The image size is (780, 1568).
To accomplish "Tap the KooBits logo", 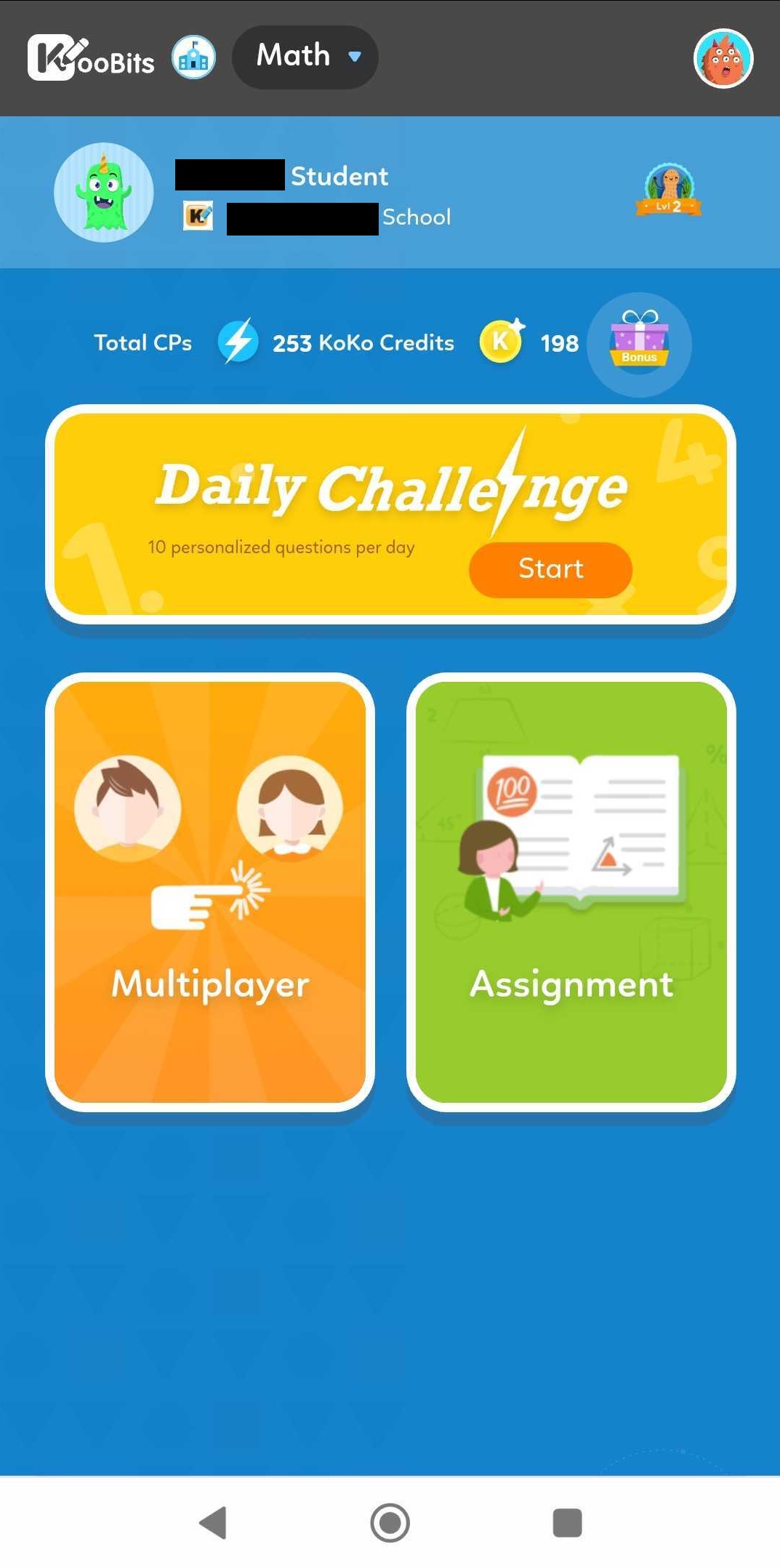I will click(x=91, y=57).
